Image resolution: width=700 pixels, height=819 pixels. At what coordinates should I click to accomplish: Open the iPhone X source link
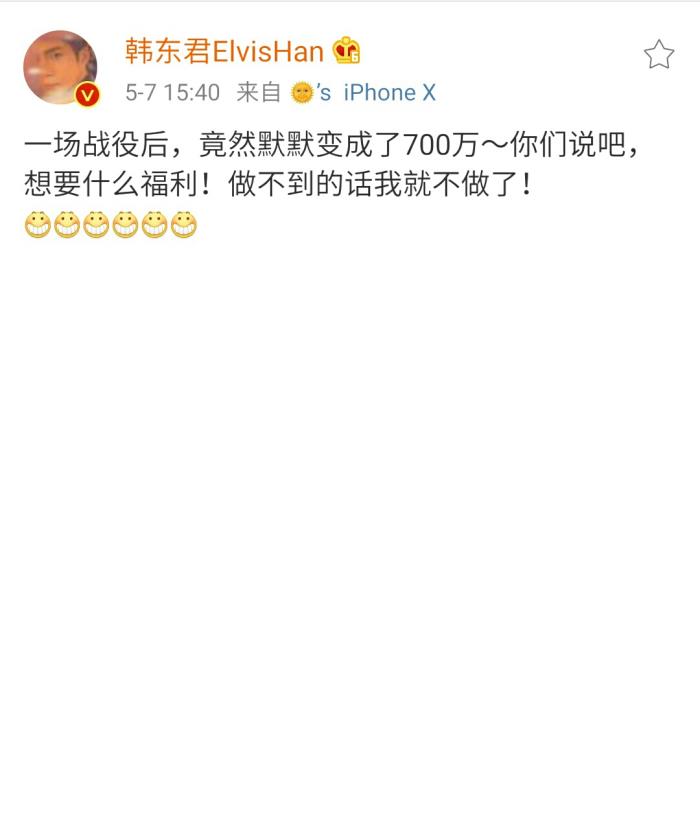tap(389, 93)
